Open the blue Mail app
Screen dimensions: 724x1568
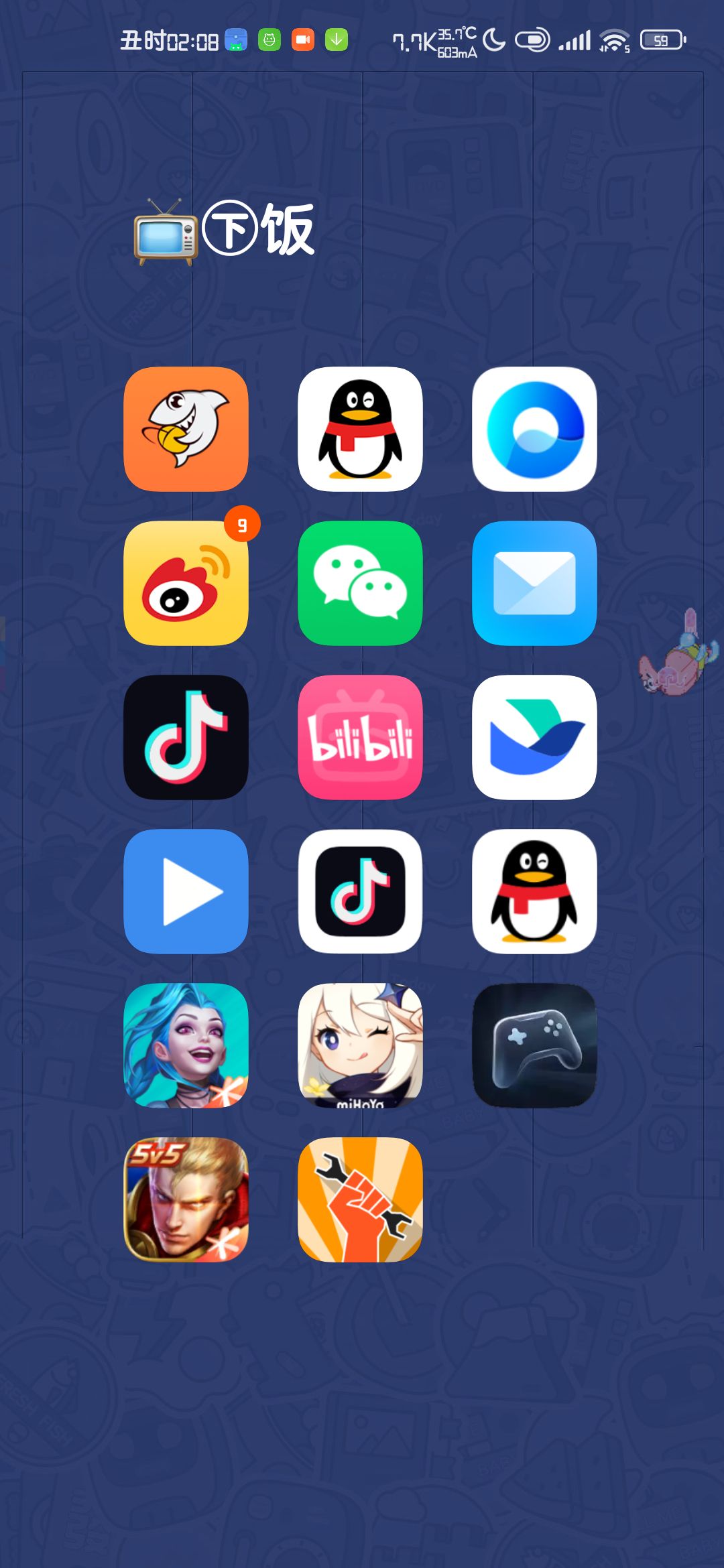[534, 583]
